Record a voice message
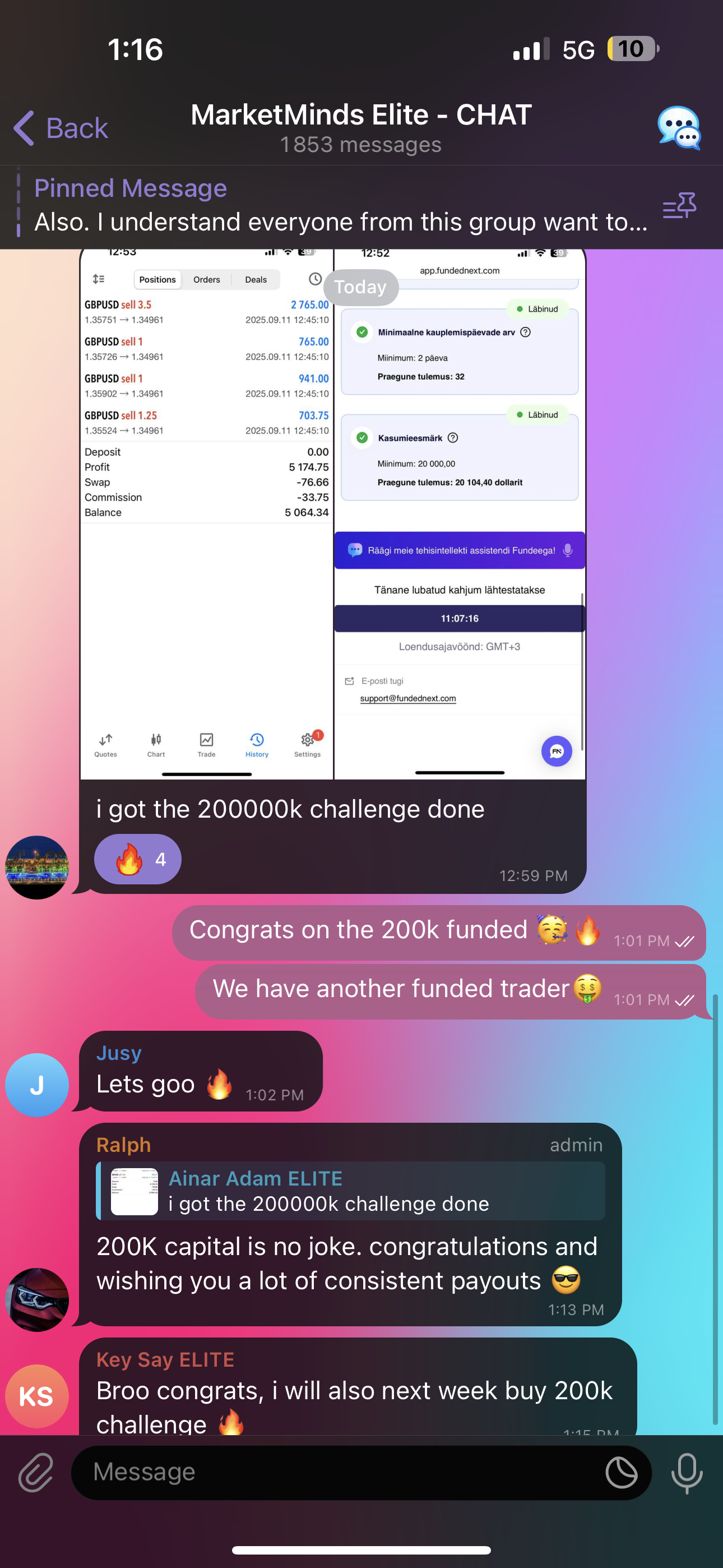Screen dimensions: 723x1568 coord(687,1473)
